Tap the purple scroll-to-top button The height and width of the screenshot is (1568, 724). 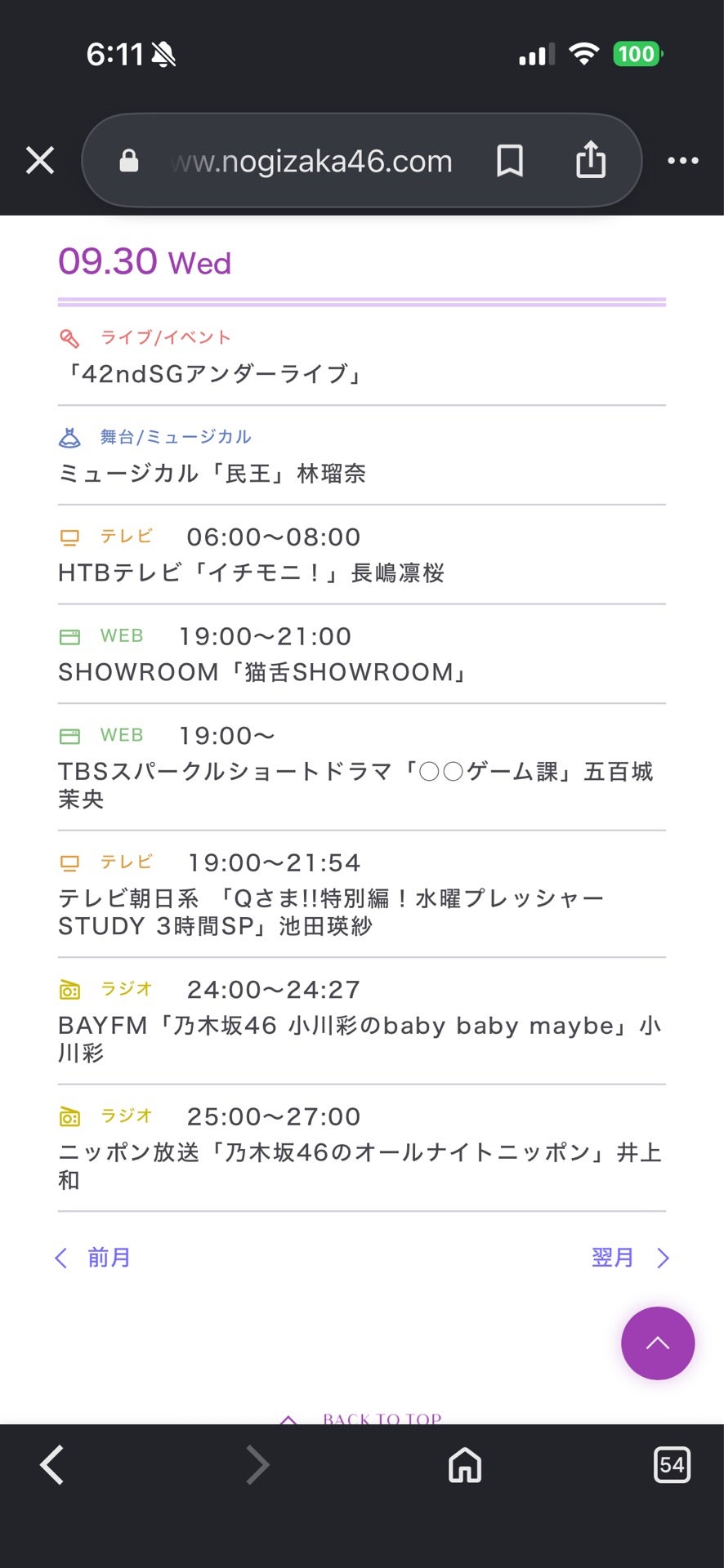coord(658,1343)
